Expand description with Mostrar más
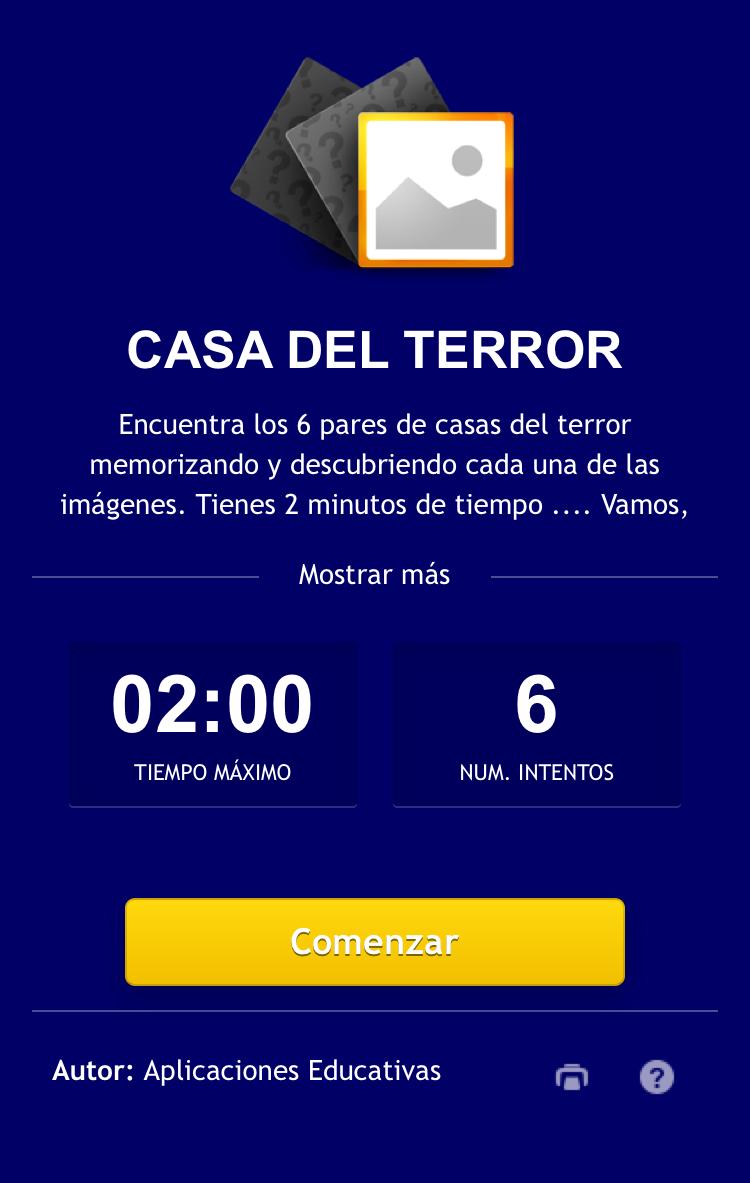The width and height of the screenshot is (750, 1183). (x=374, y=575)
